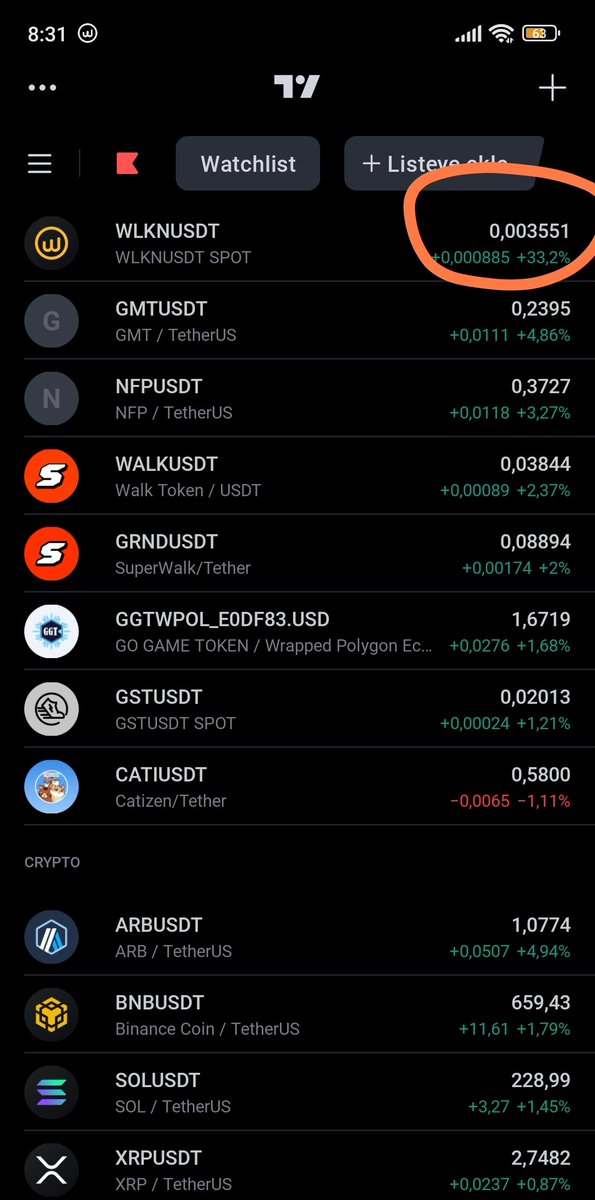This screenshot has height=1200, width=595.
Task: Open the three-dot overflow menu
Action: (x=43, y=88)
